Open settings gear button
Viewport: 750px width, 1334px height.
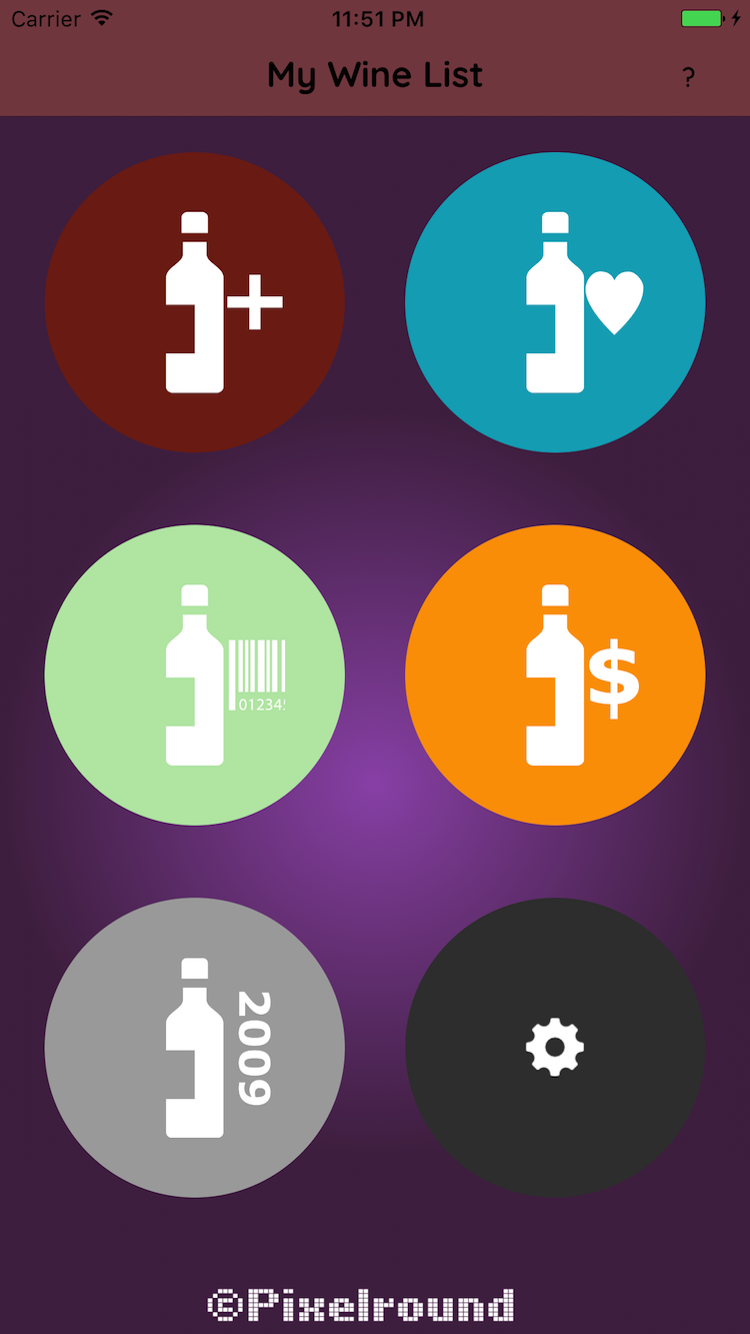(x=555, y=1047)
